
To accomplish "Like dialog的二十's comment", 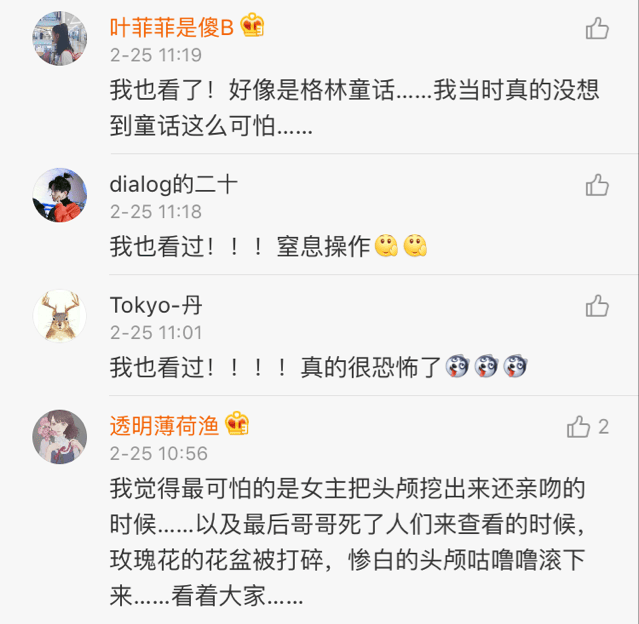I will 597,185.
